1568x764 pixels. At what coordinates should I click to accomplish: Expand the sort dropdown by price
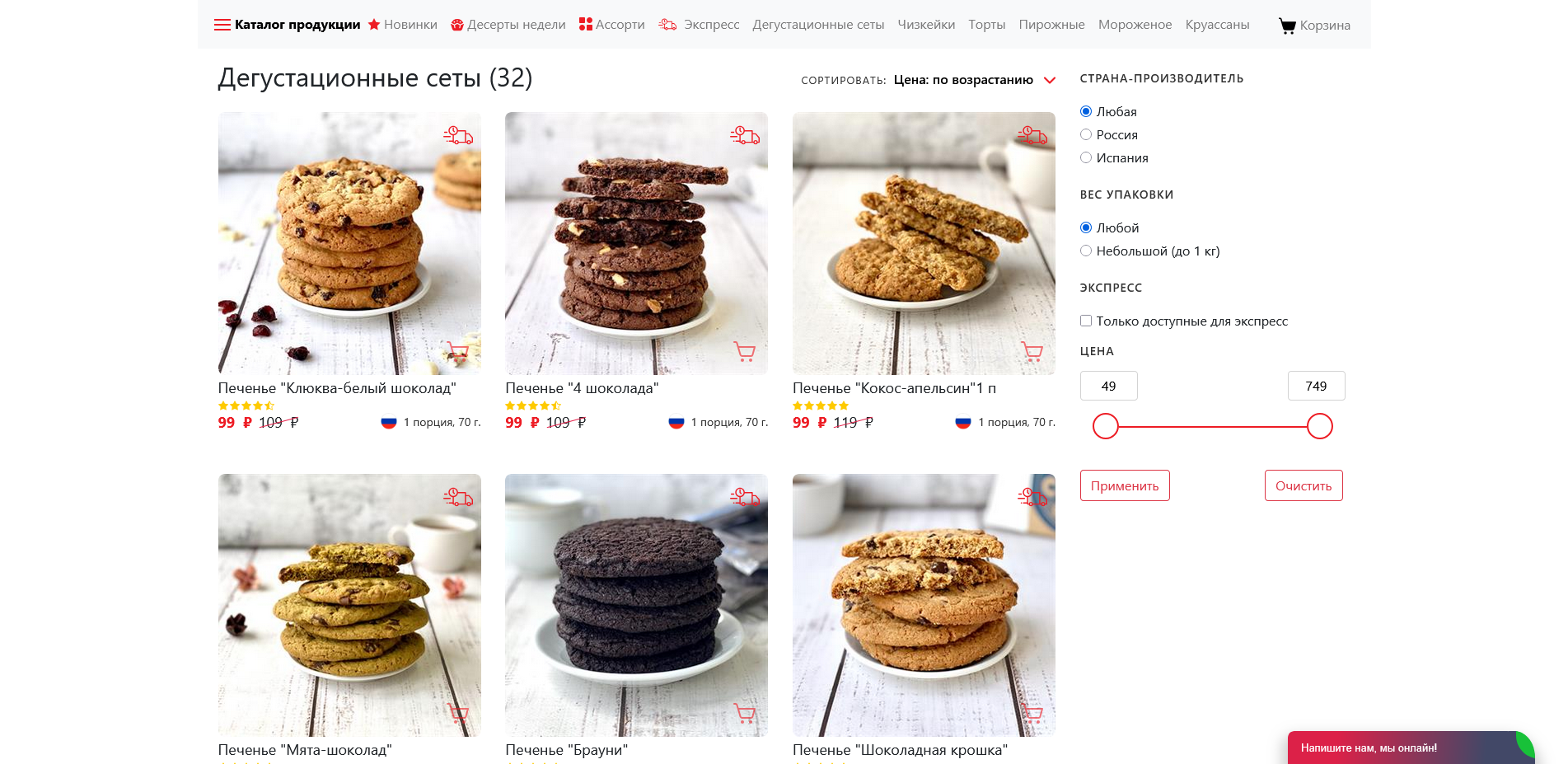click(x=973, y=80)
